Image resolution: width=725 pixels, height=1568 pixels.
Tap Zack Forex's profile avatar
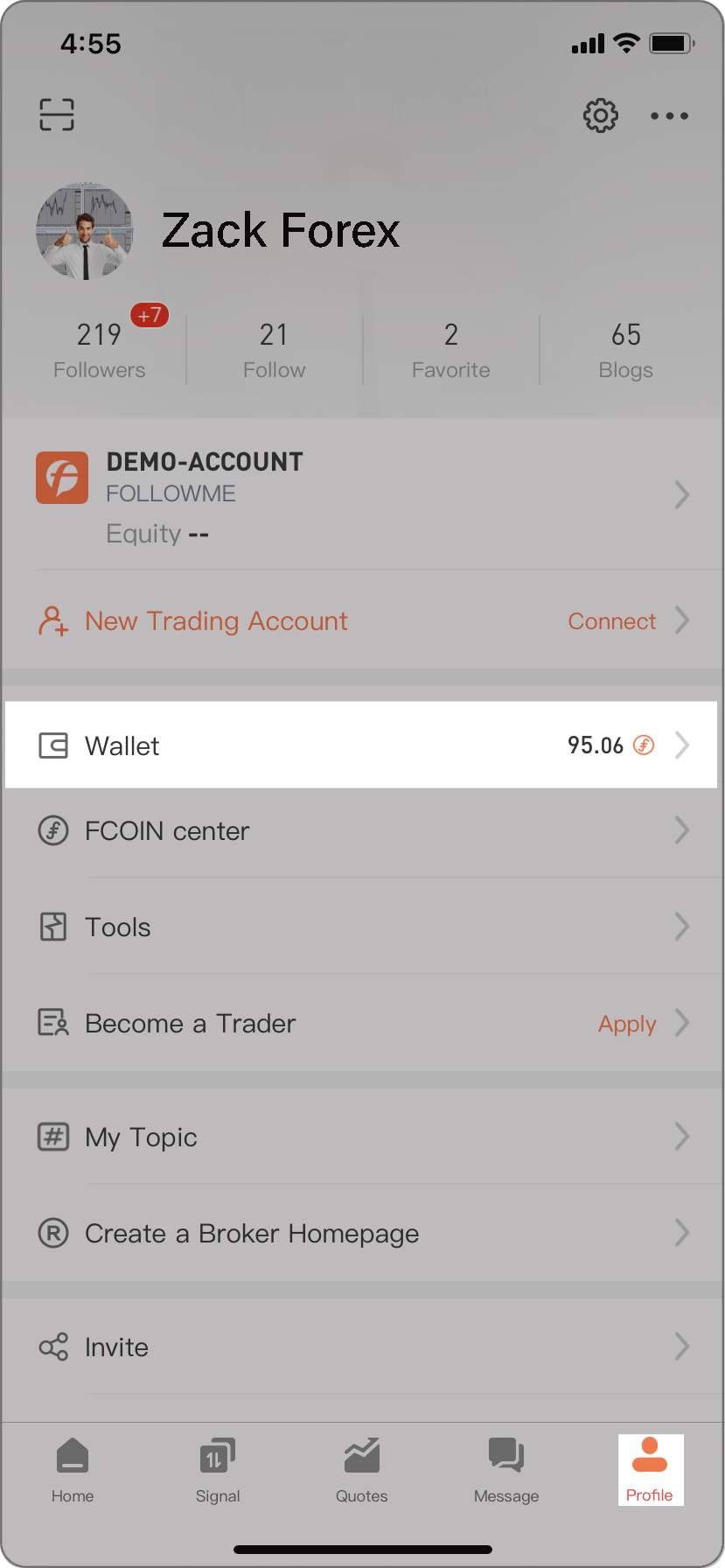(x=85, y=231)
